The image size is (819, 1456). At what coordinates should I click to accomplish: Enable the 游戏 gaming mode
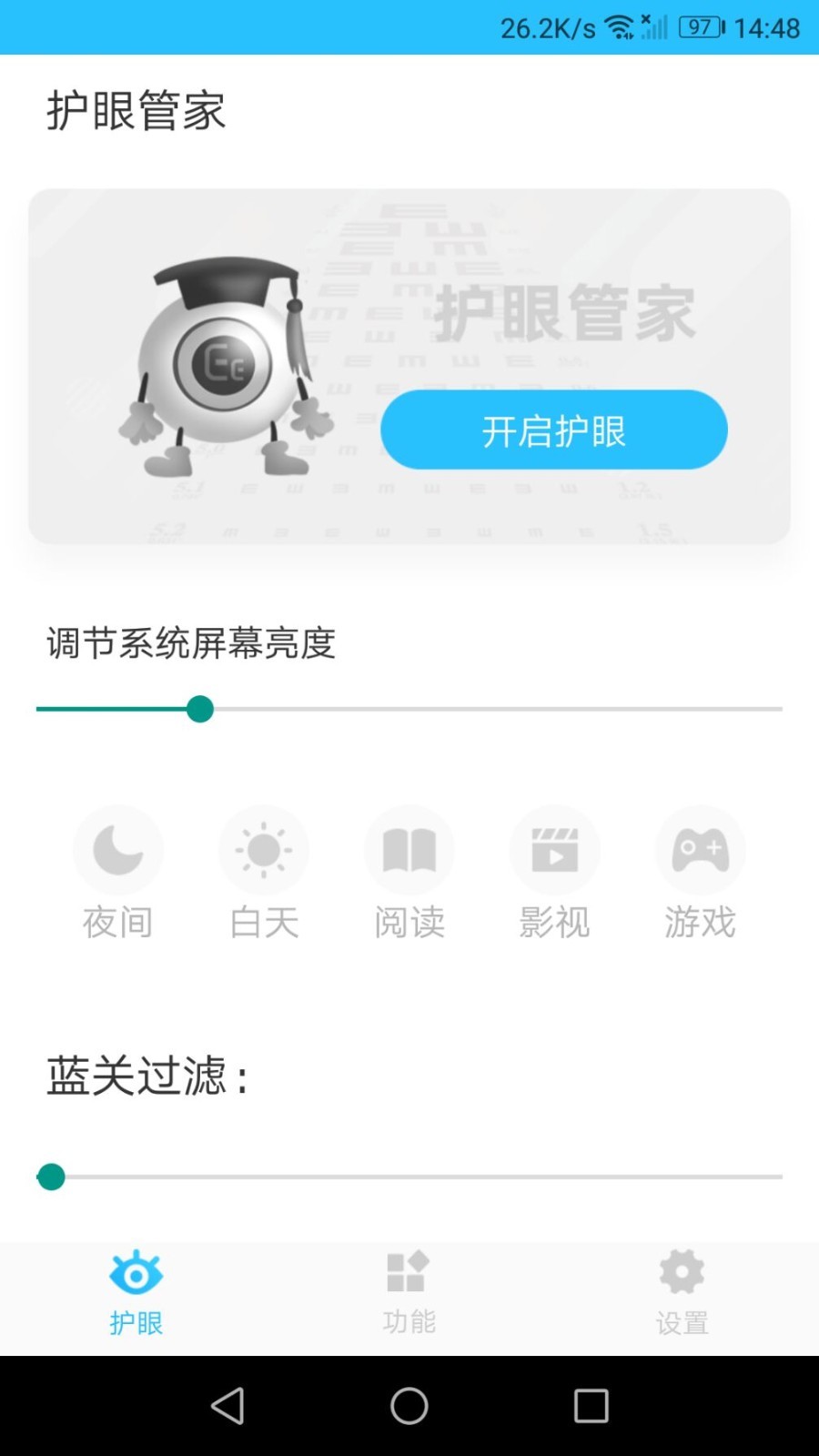pos(700,872)
